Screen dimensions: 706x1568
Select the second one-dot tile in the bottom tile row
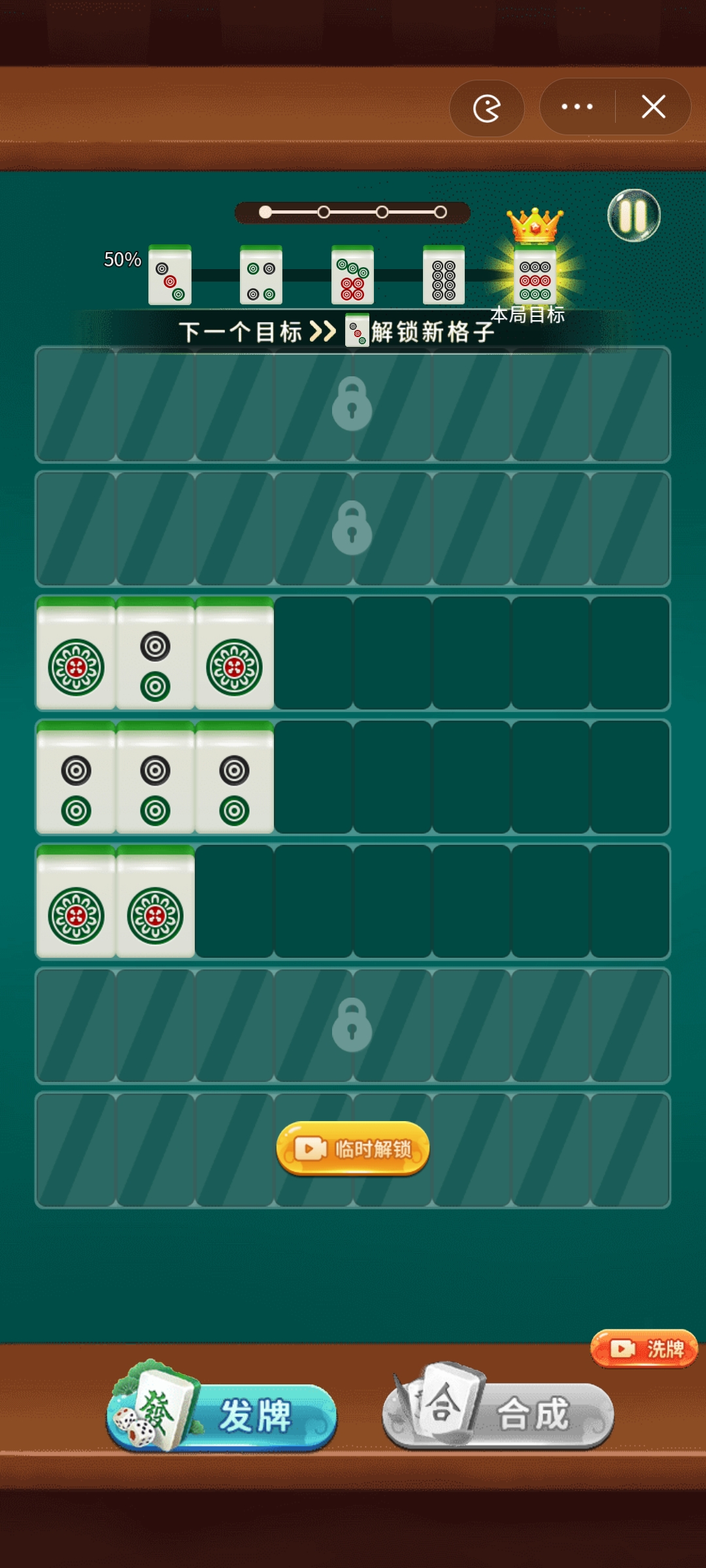(x=155, y=903)
